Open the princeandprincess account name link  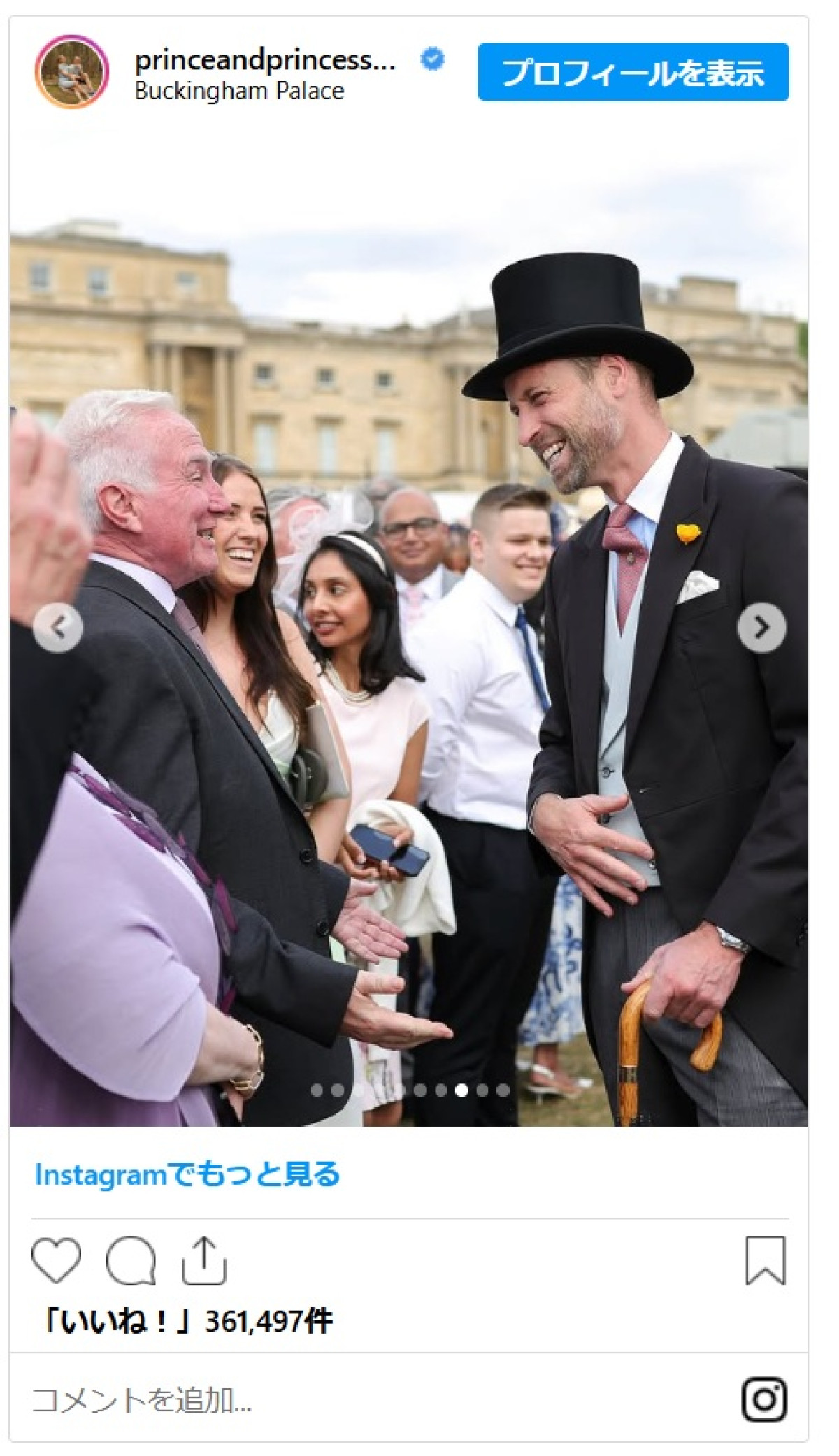pyautogui.click(x=265, y=61)
